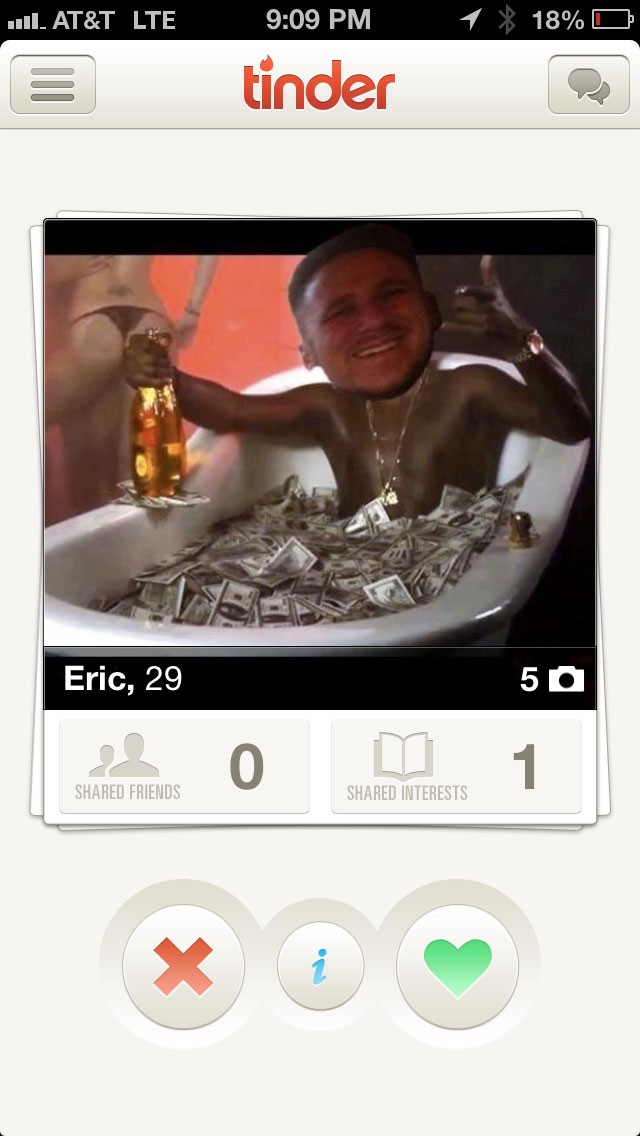This screenshot has height=1136, width=640.
Task: Like Eric with the green heart
Action: tap(457, 966)
